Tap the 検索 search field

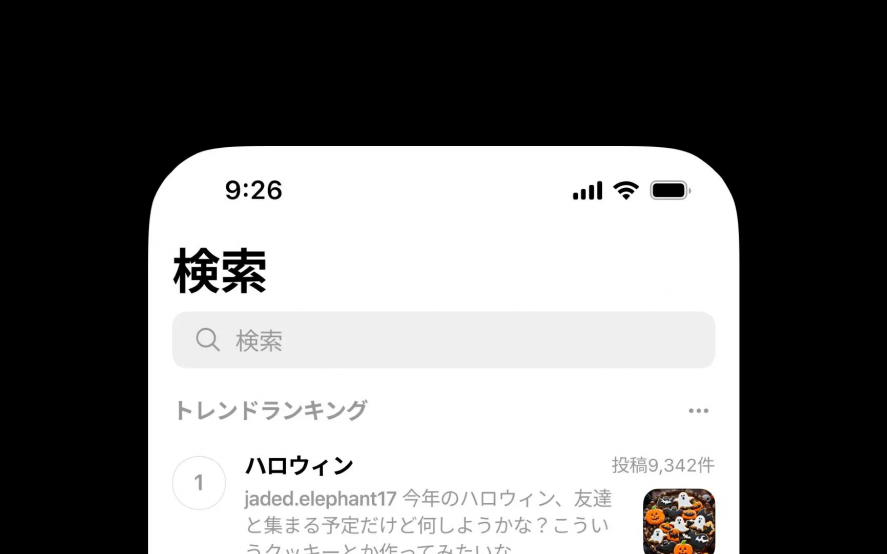(443, 340)
